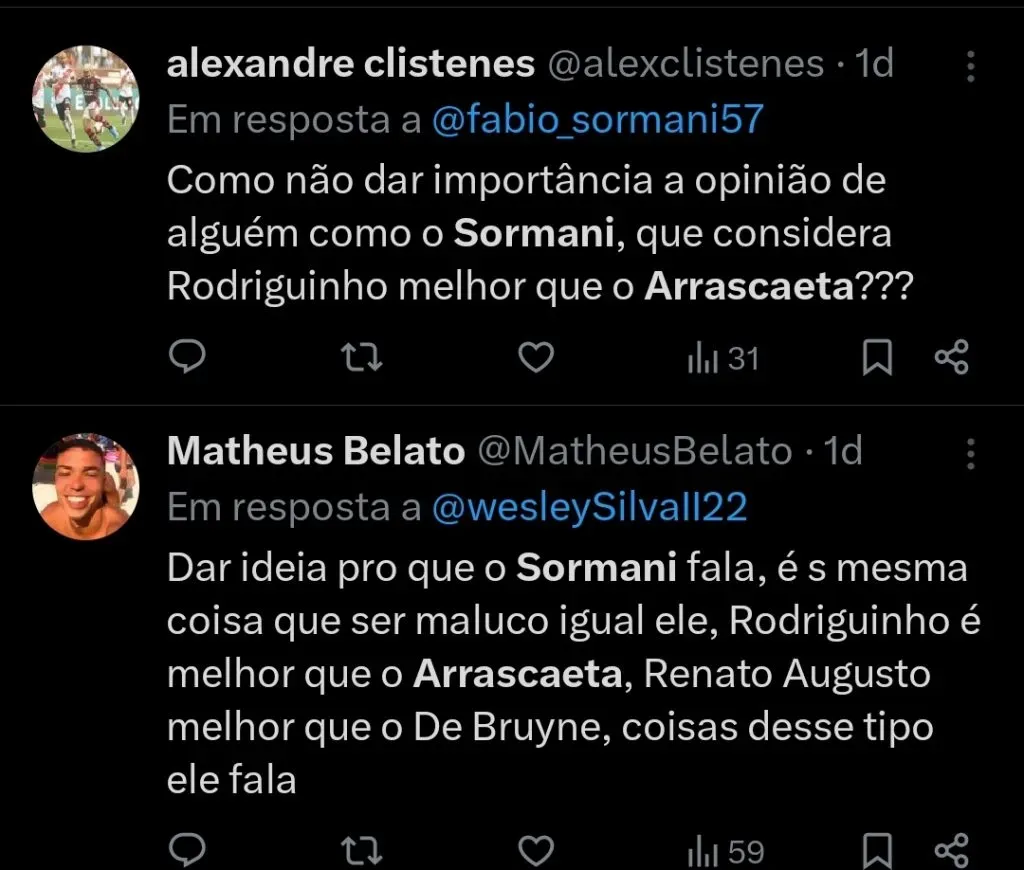The image size is (1024, 870).
Task: Like alexandre clistenes' tweet
Action: coord(537,357)
